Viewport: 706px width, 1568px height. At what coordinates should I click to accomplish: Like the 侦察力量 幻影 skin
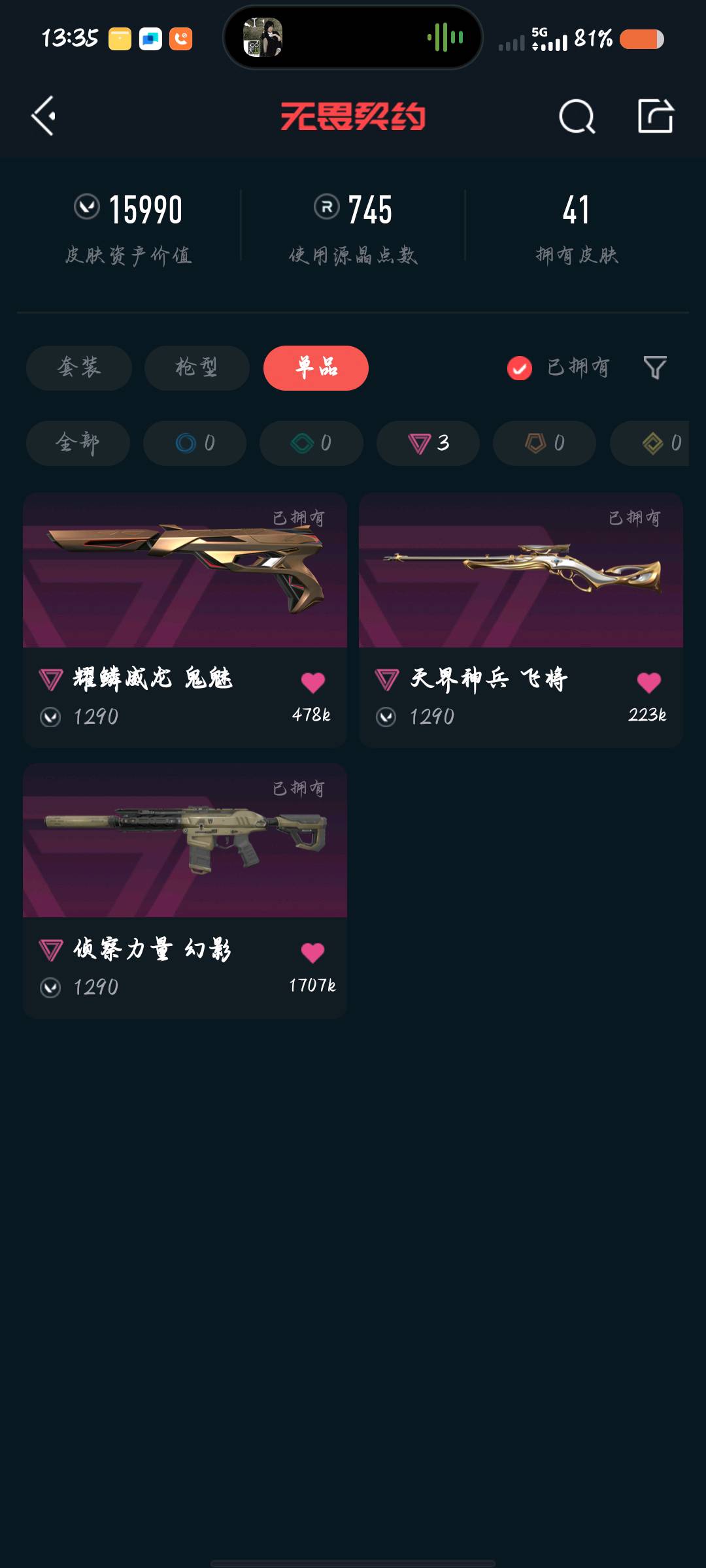click(313, 953)
